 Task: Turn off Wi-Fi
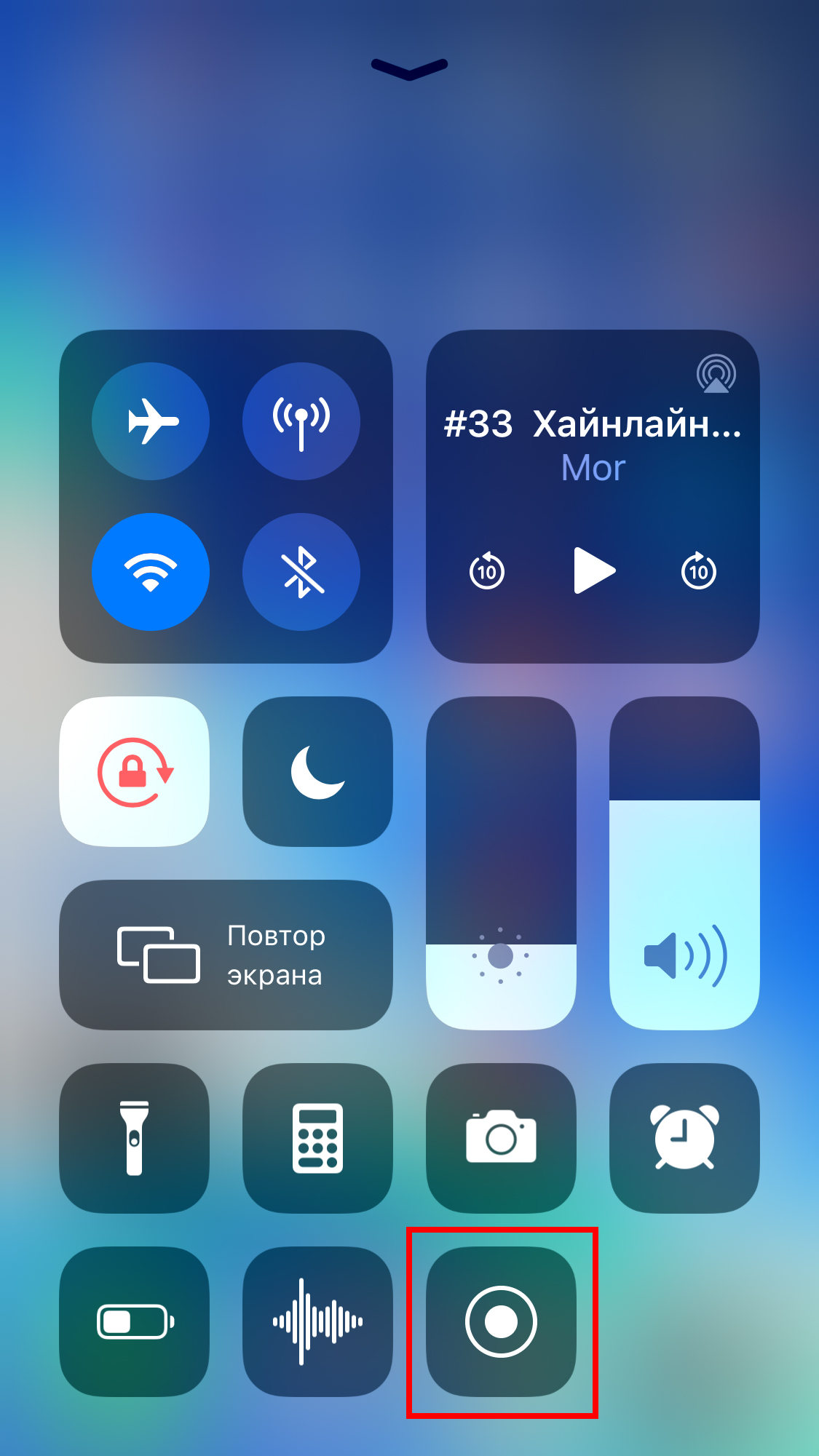tap(151, 572)
